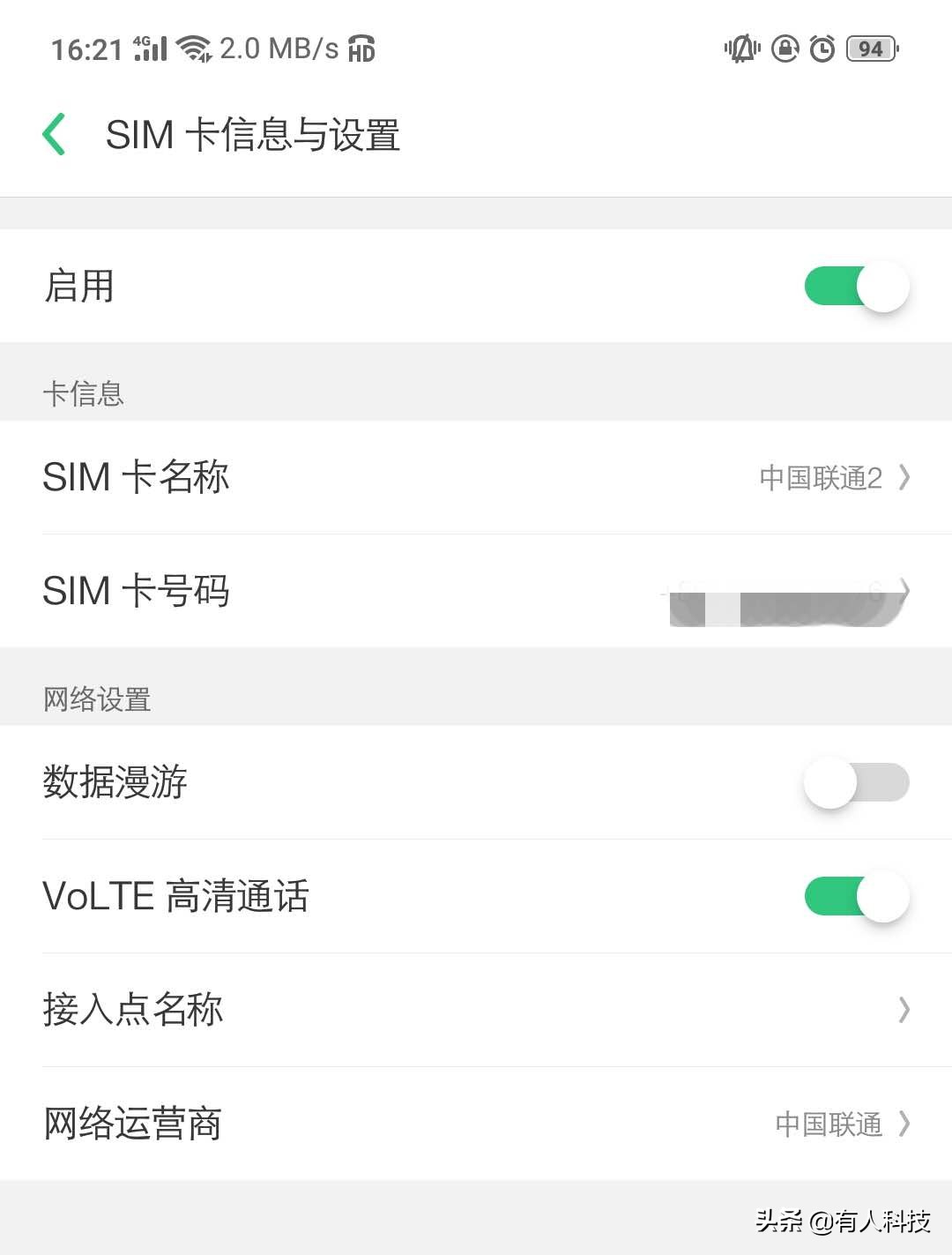Click the HD icon in the status bar
The image size is (952, 1255).
(x=362, y=49)
